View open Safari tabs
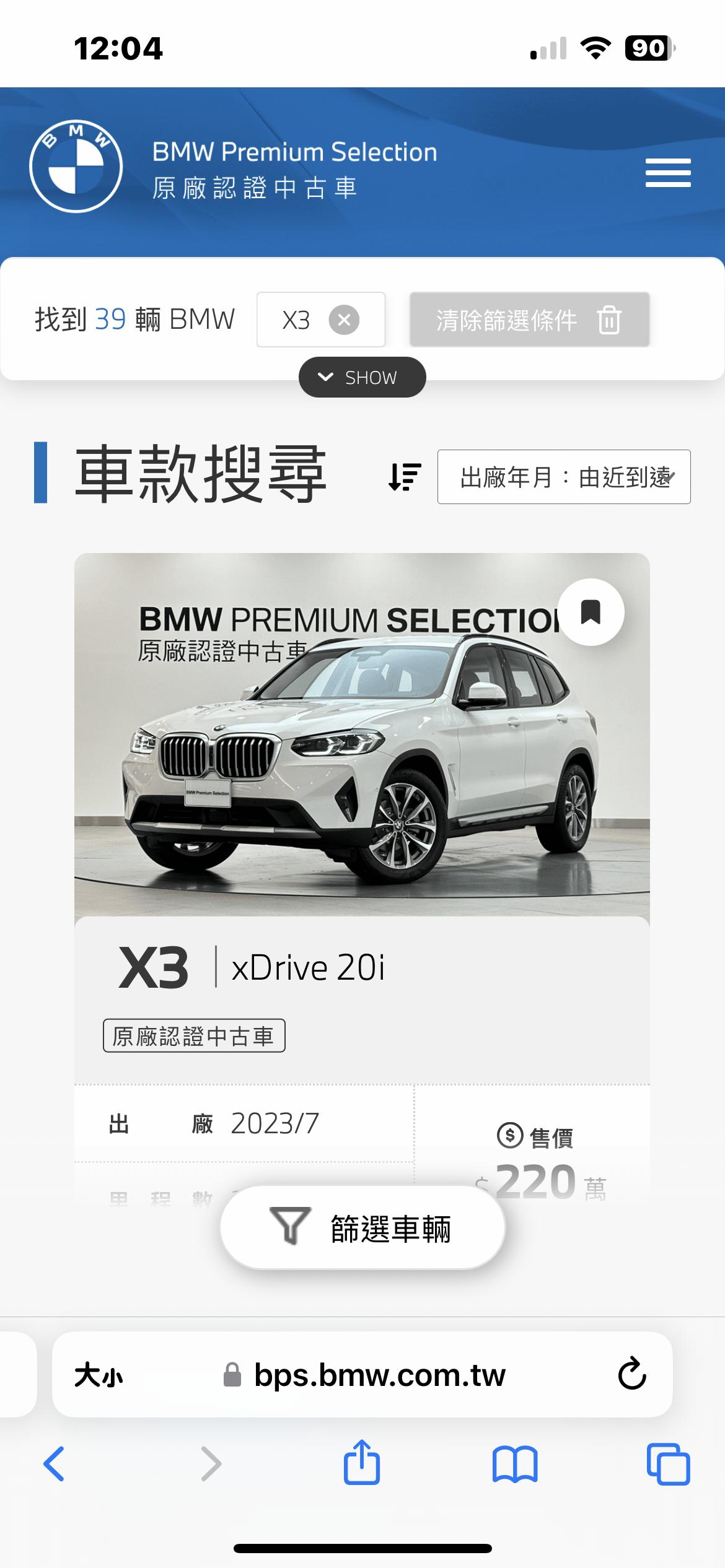Viewport: 725px width, 1568px height. click(x=667, y=1464)
